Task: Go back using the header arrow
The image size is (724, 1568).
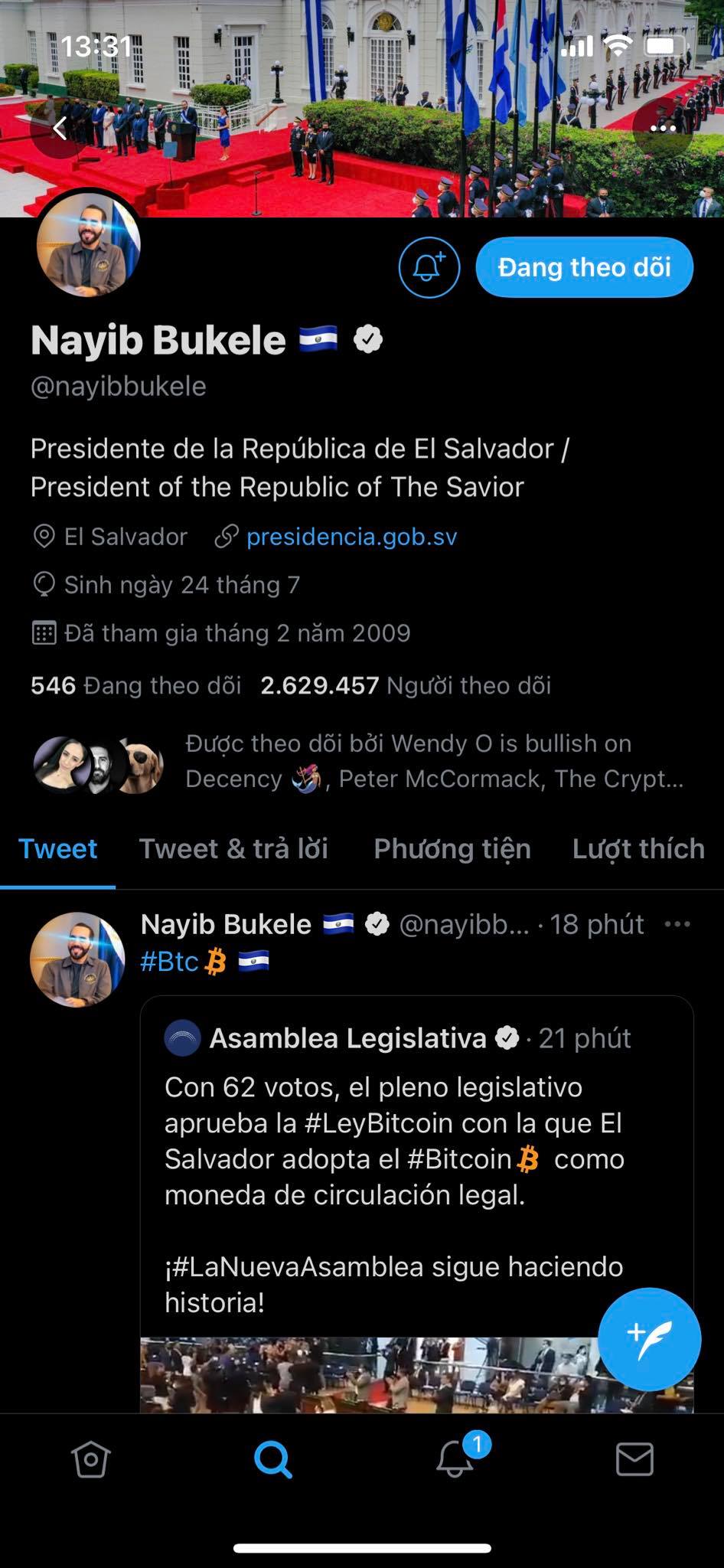Action: 60,128
